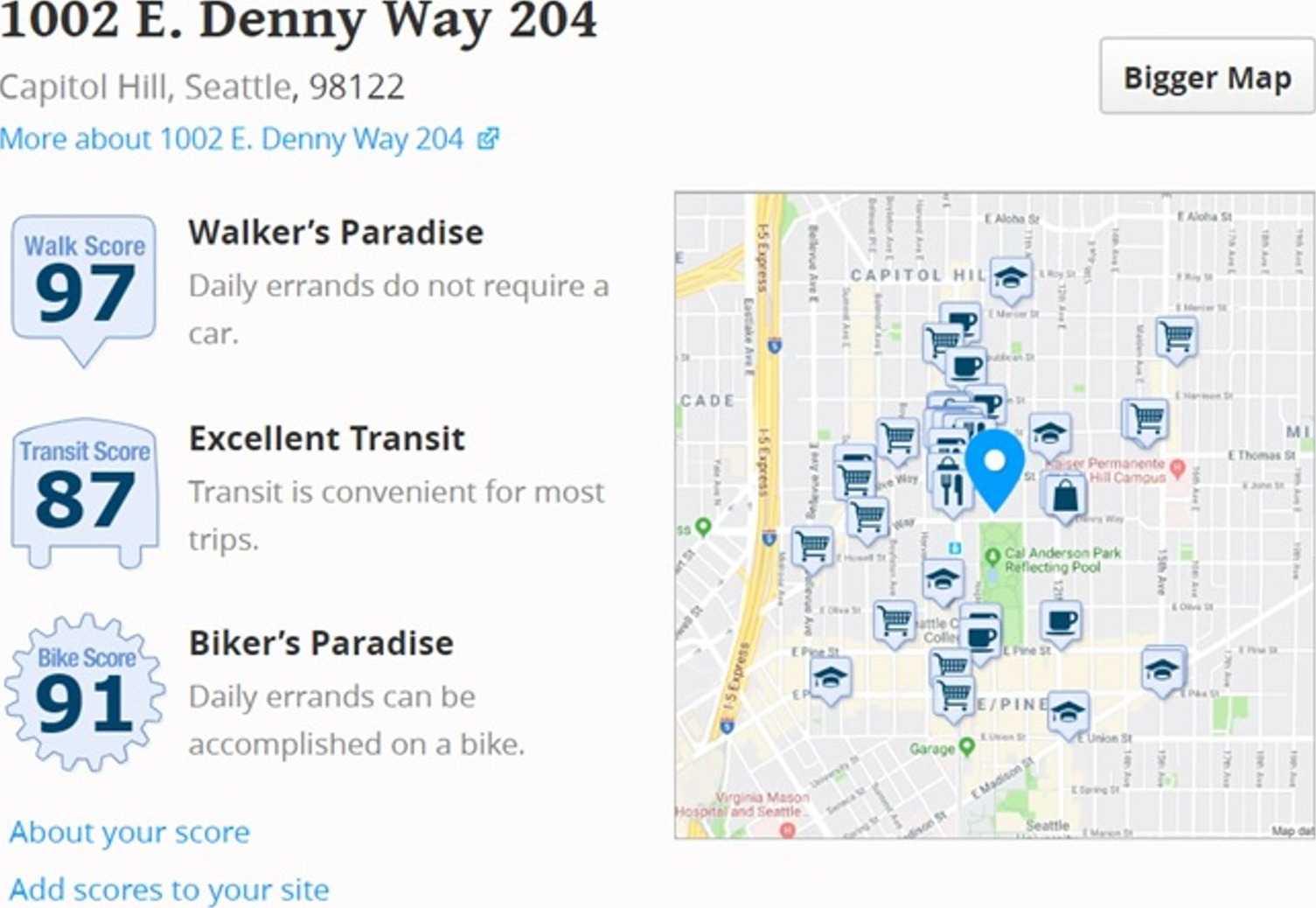
Task: Tap the Walk Score 97 badge
Action: tap(84, 282)
